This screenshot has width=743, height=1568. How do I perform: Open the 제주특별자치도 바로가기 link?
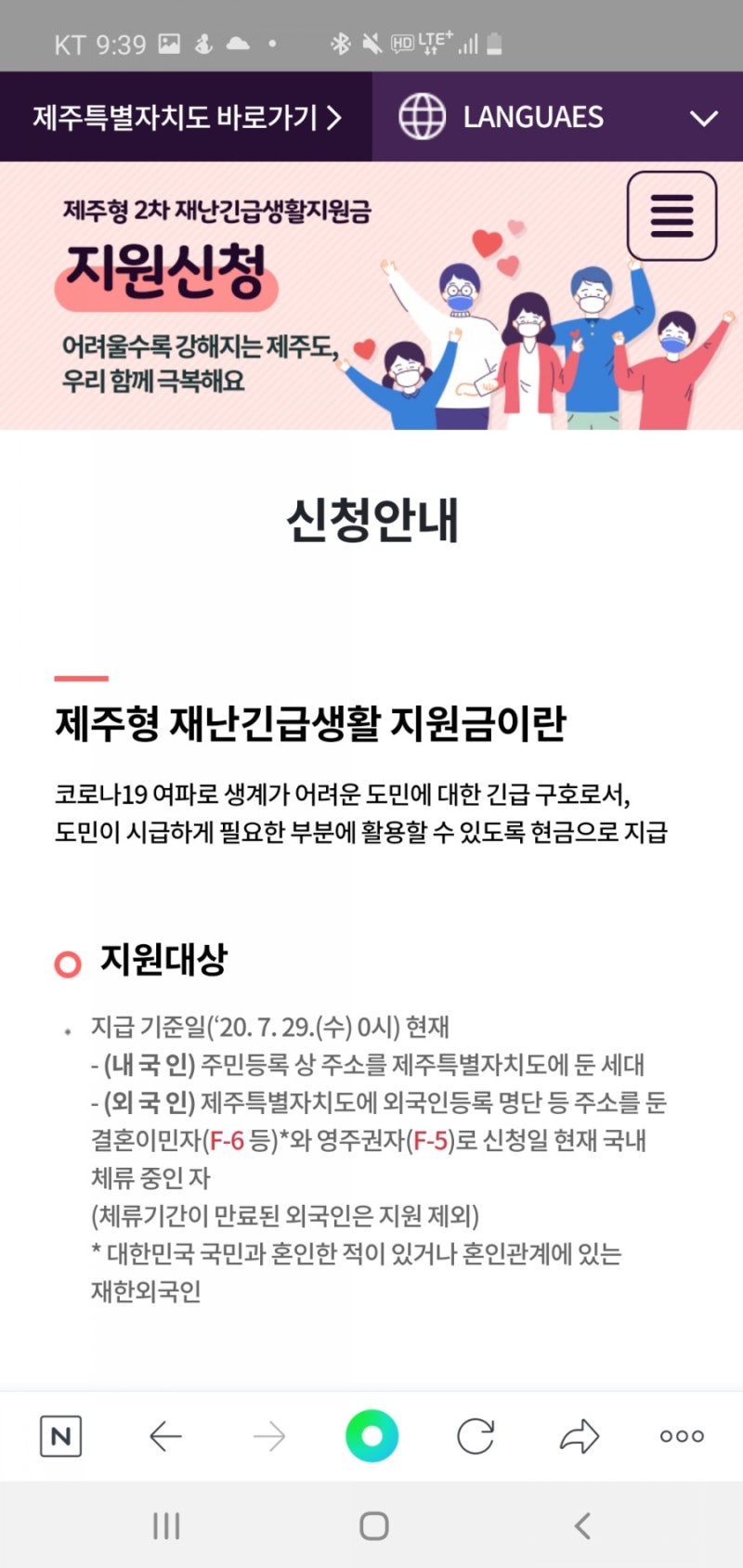point(186,117)
